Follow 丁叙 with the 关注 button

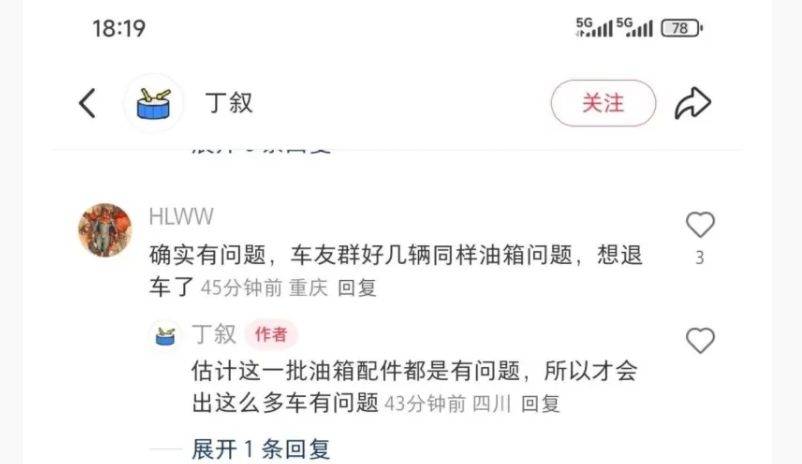click(x=603, y=103)
